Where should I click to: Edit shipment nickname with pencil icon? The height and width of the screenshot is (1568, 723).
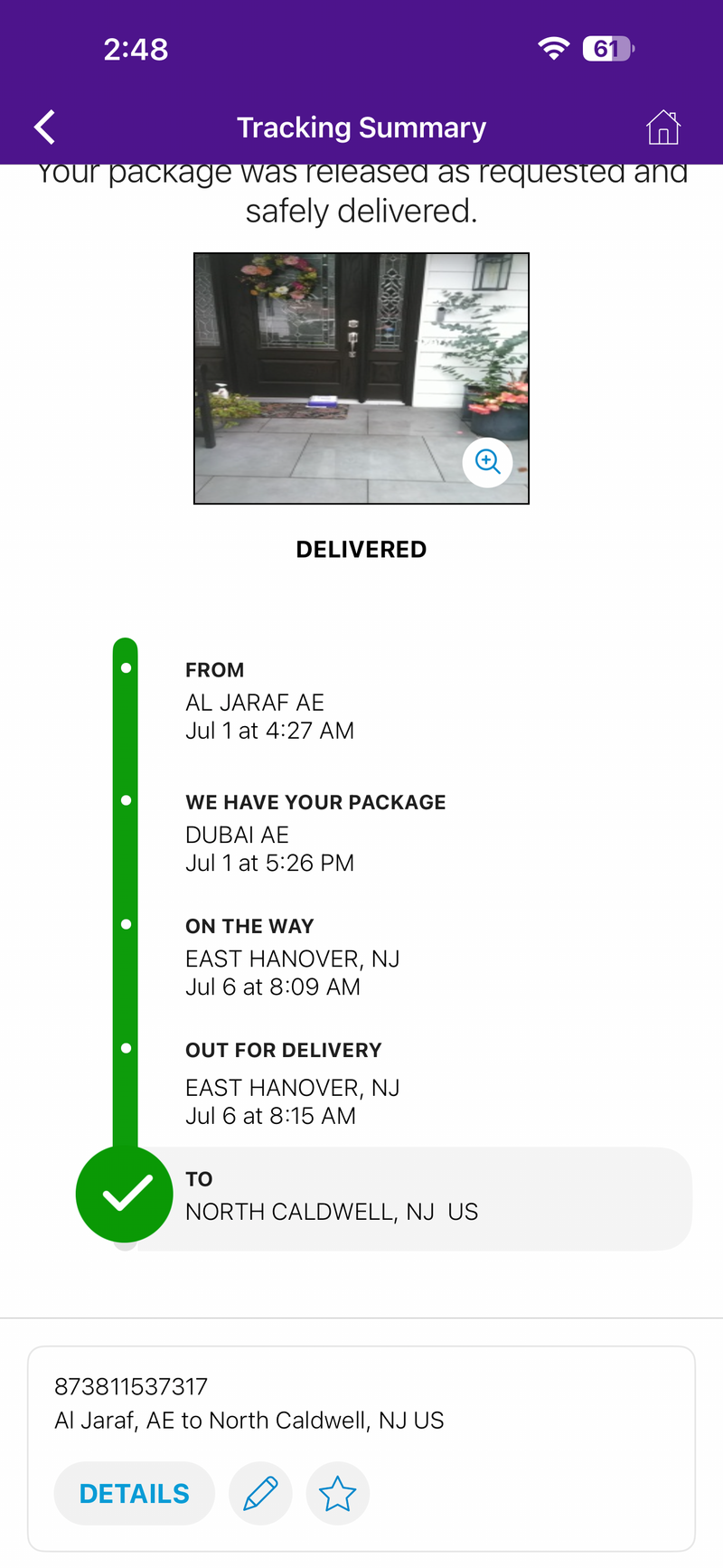260,1493
